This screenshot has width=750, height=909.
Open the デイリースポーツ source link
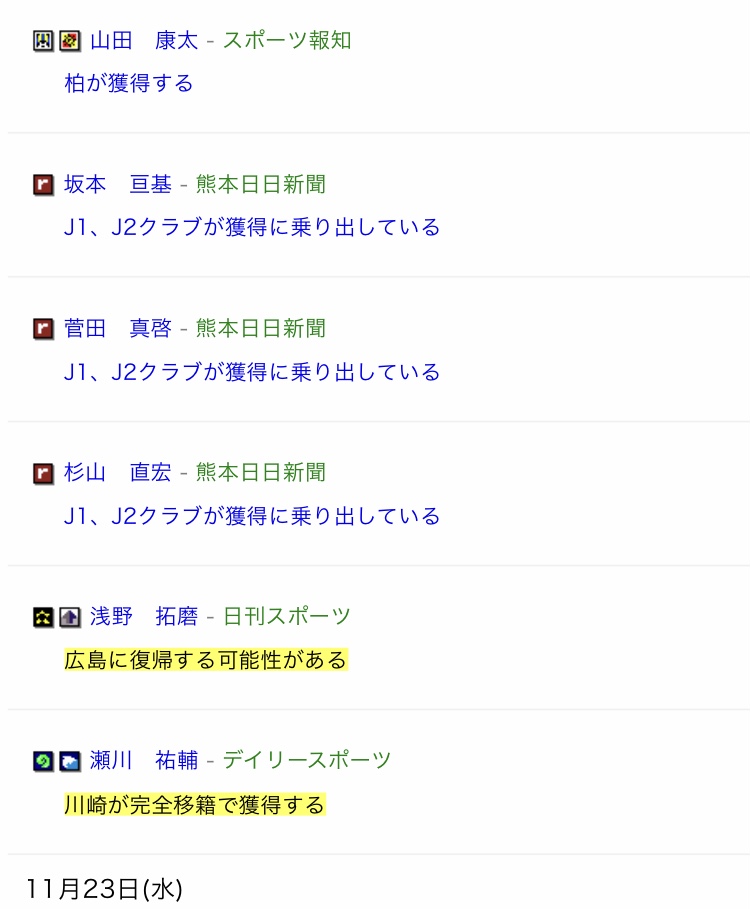click(306, 761)
